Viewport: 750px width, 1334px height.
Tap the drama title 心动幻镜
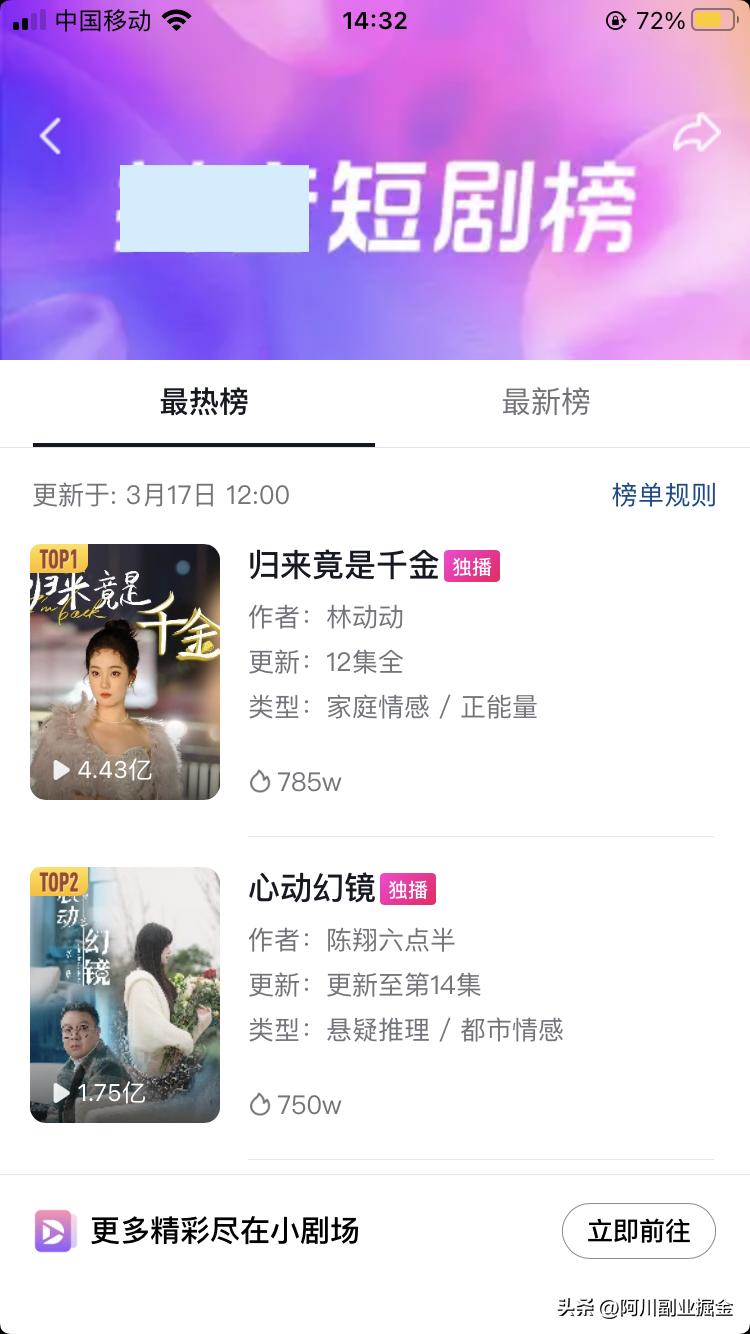coord(312,888)
